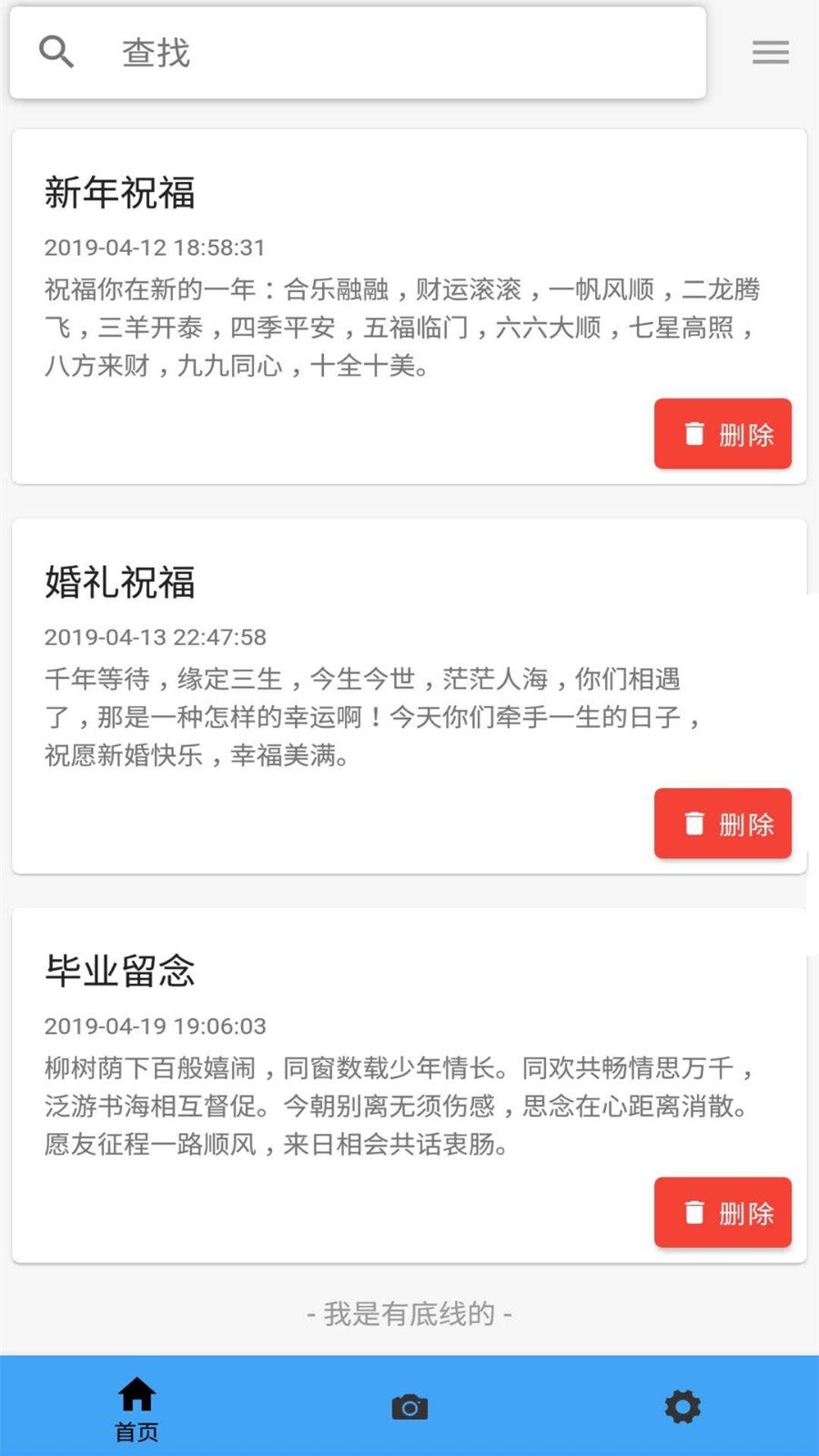This screenshot has height=1456, width=819.
Task: Open the 婚礼祝福 note card
Action: click(409, 696)
